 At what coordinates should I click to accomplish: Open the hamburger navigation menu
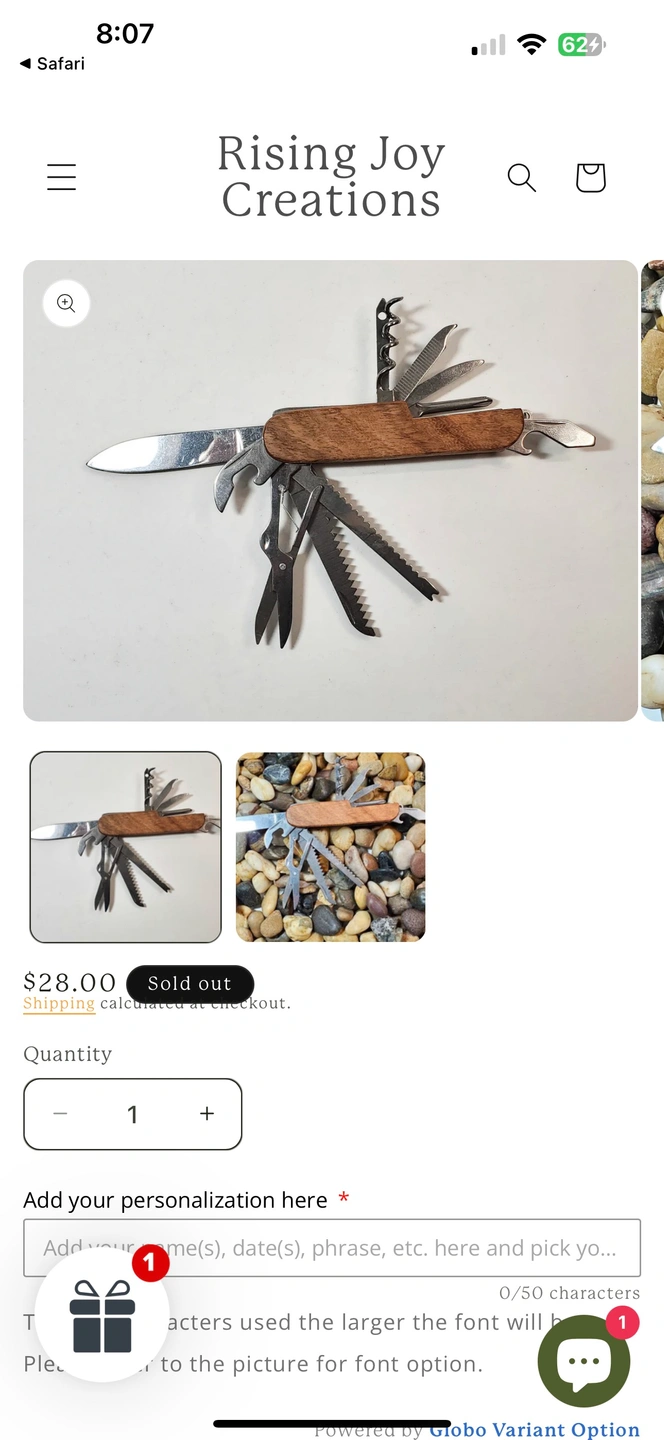[61, 178]
